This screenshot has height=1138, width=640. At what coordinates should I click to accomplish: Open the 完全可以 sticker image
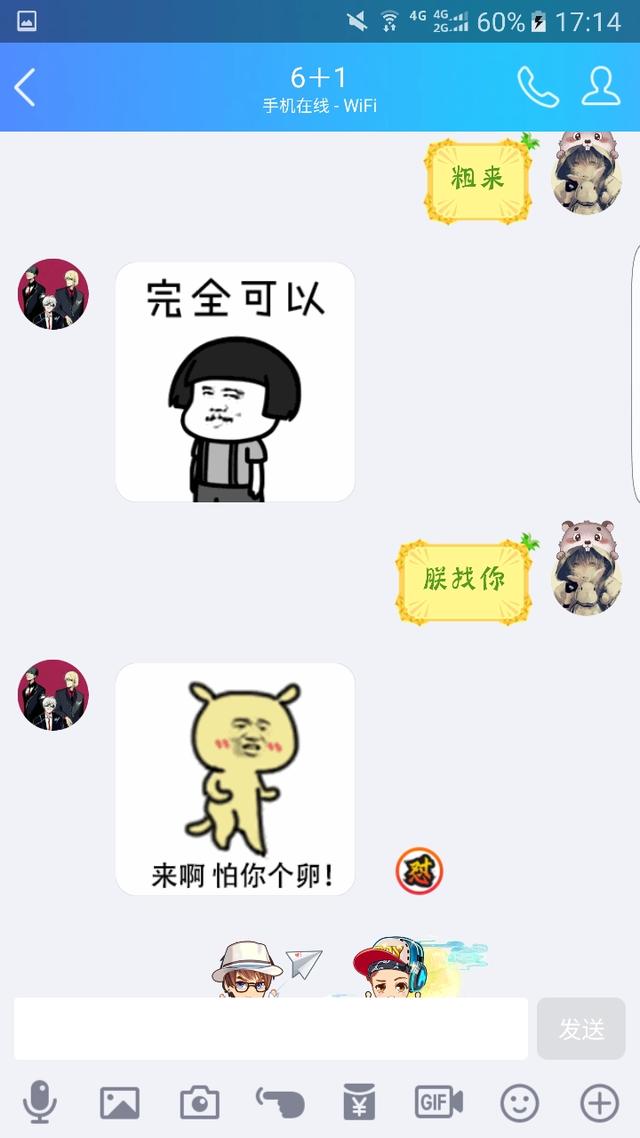235,381
